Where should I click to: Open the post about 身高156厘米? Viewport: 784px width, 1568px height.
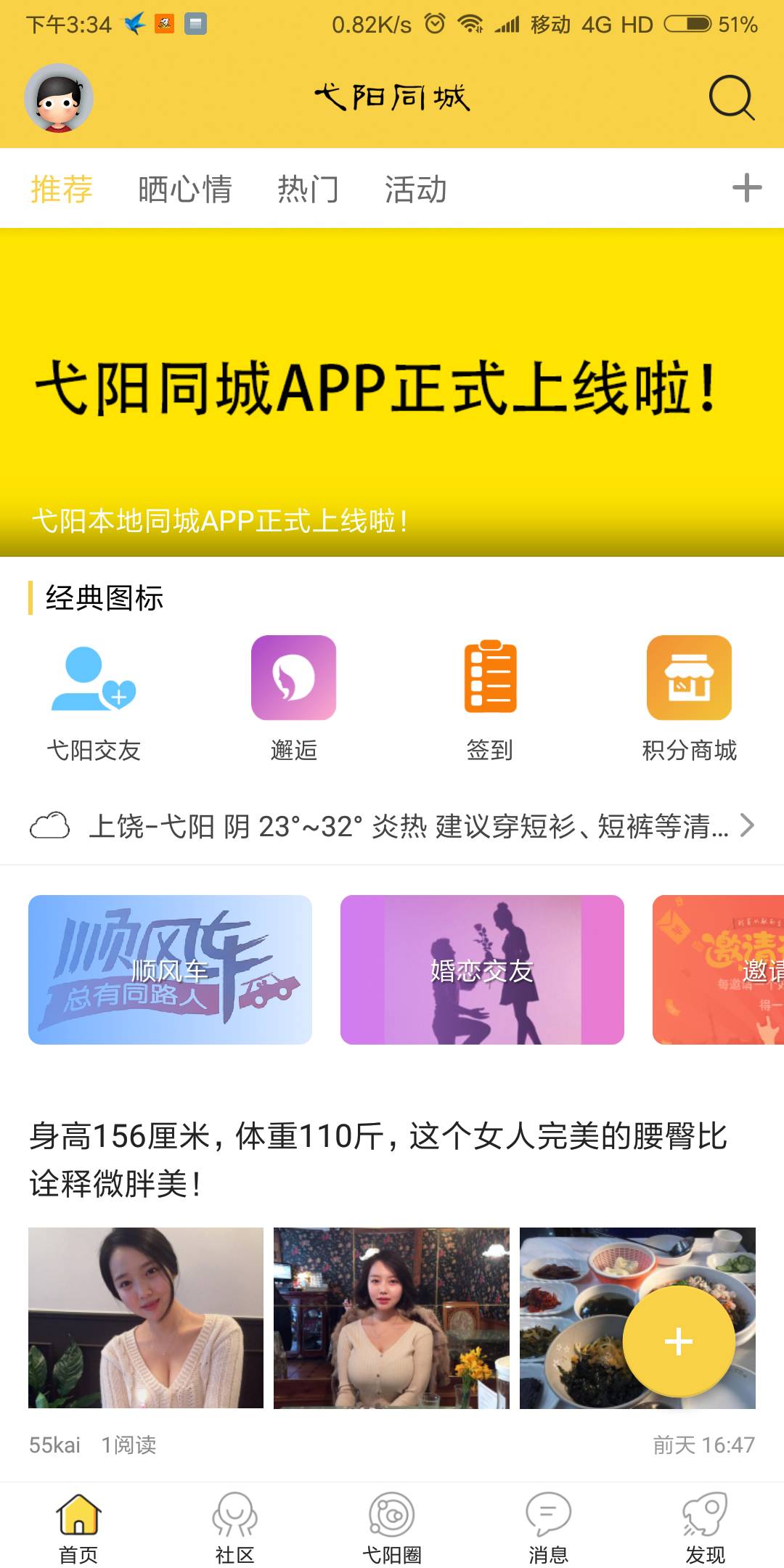coord(377,1159)
